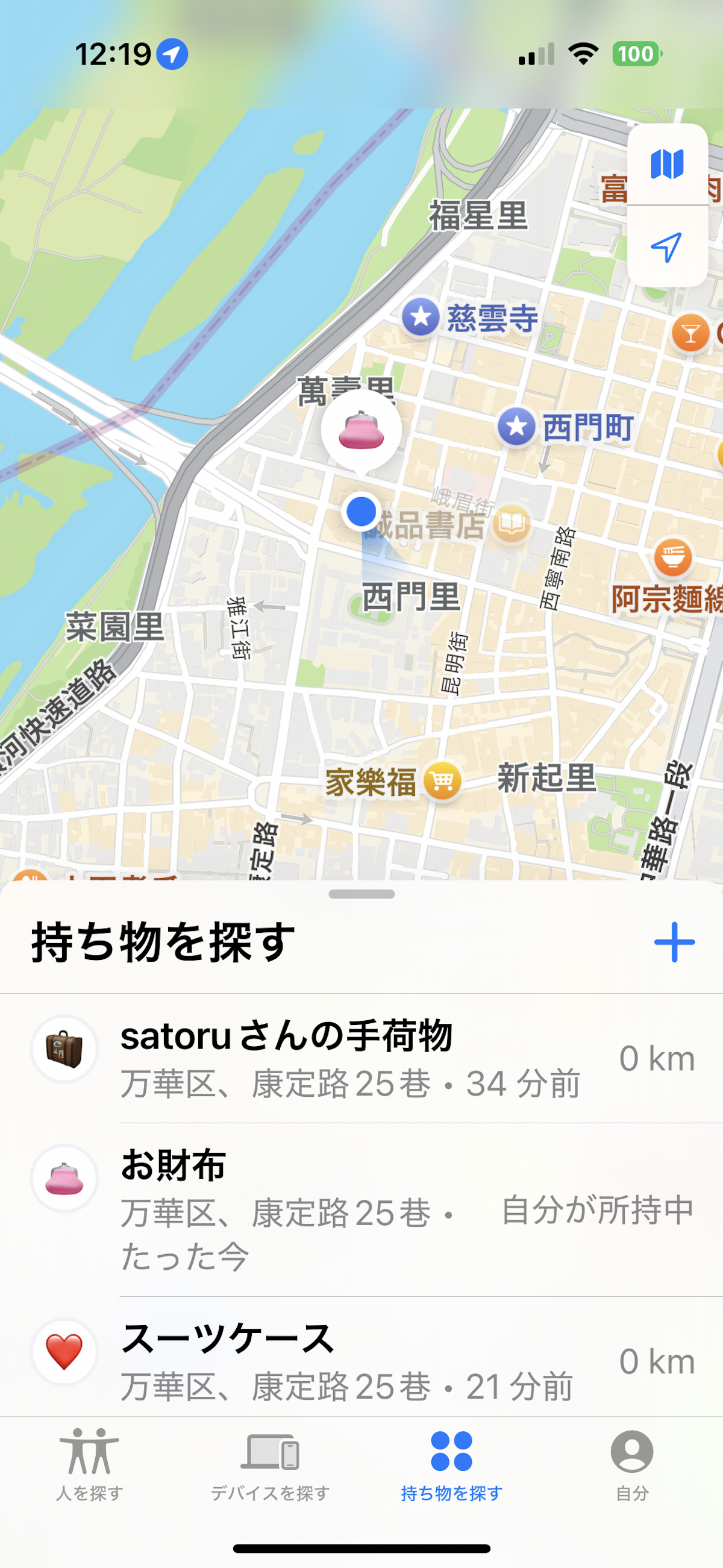Add a new item with plus button
Viewport: 723px width, 1568px height.
(674, 942)
